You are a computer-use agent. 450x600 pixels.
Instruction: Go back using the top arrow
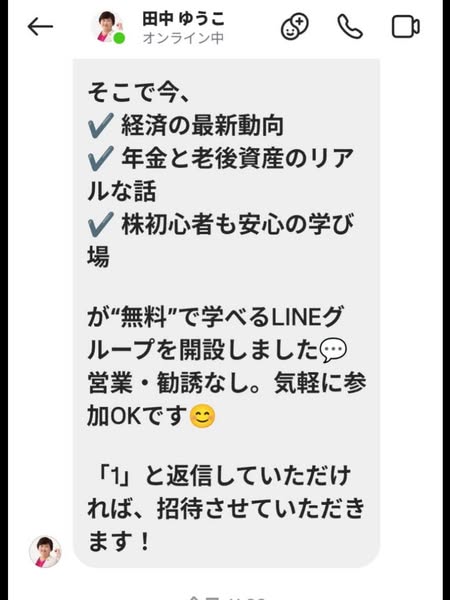click(x=40, y=27)
